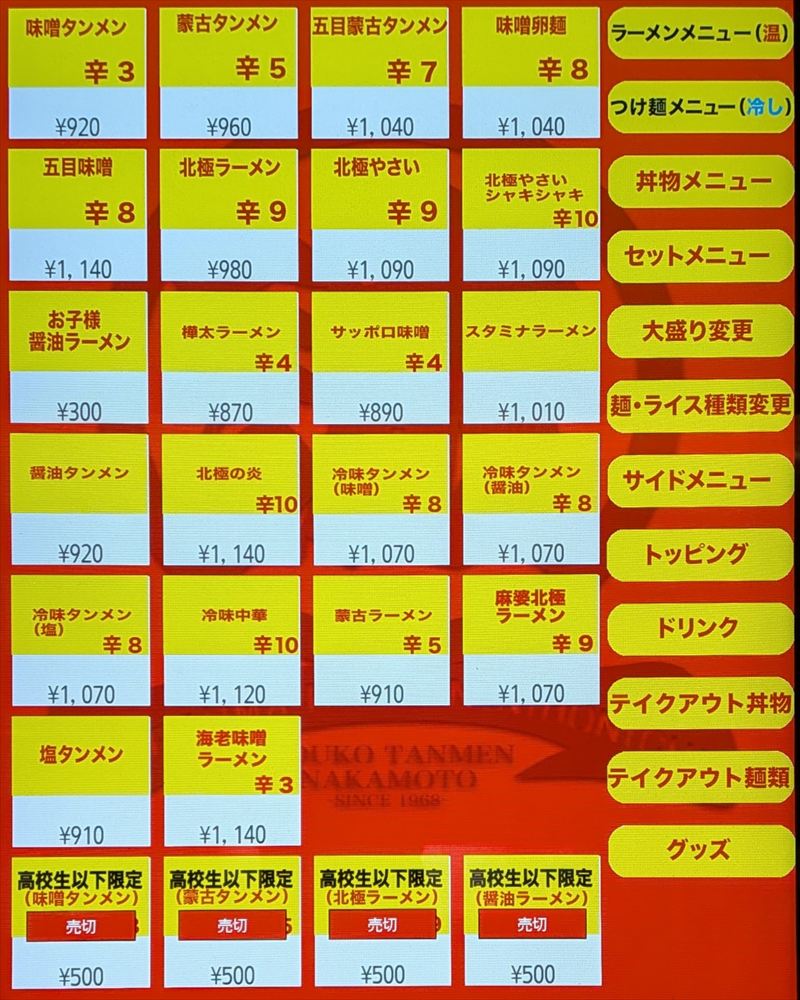Select 味噌タンメン for ¥920
Screen dimensions: 800x1000
(x=79, y=73)
